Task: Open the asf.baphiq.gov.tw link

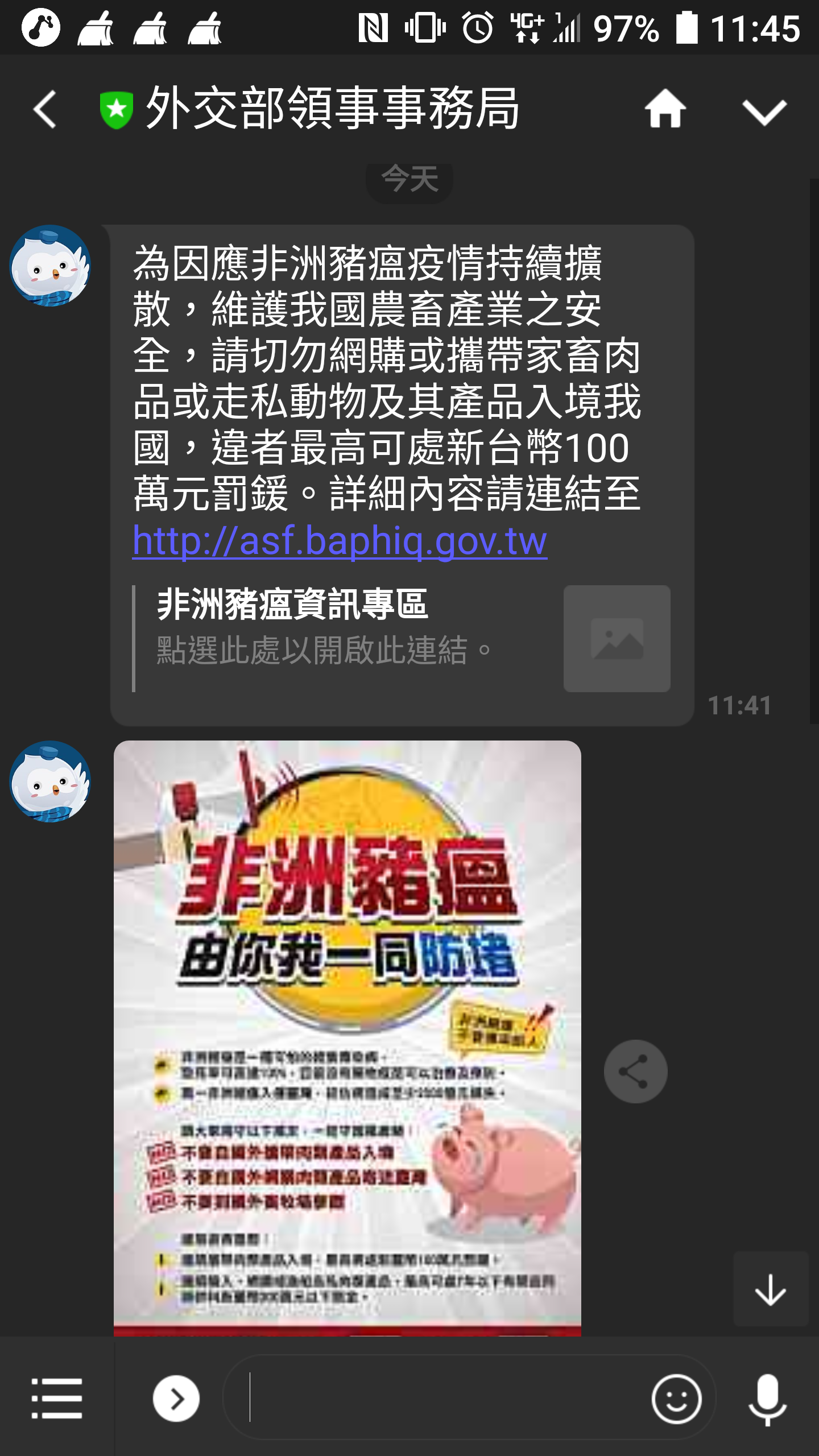Action: 340,540
